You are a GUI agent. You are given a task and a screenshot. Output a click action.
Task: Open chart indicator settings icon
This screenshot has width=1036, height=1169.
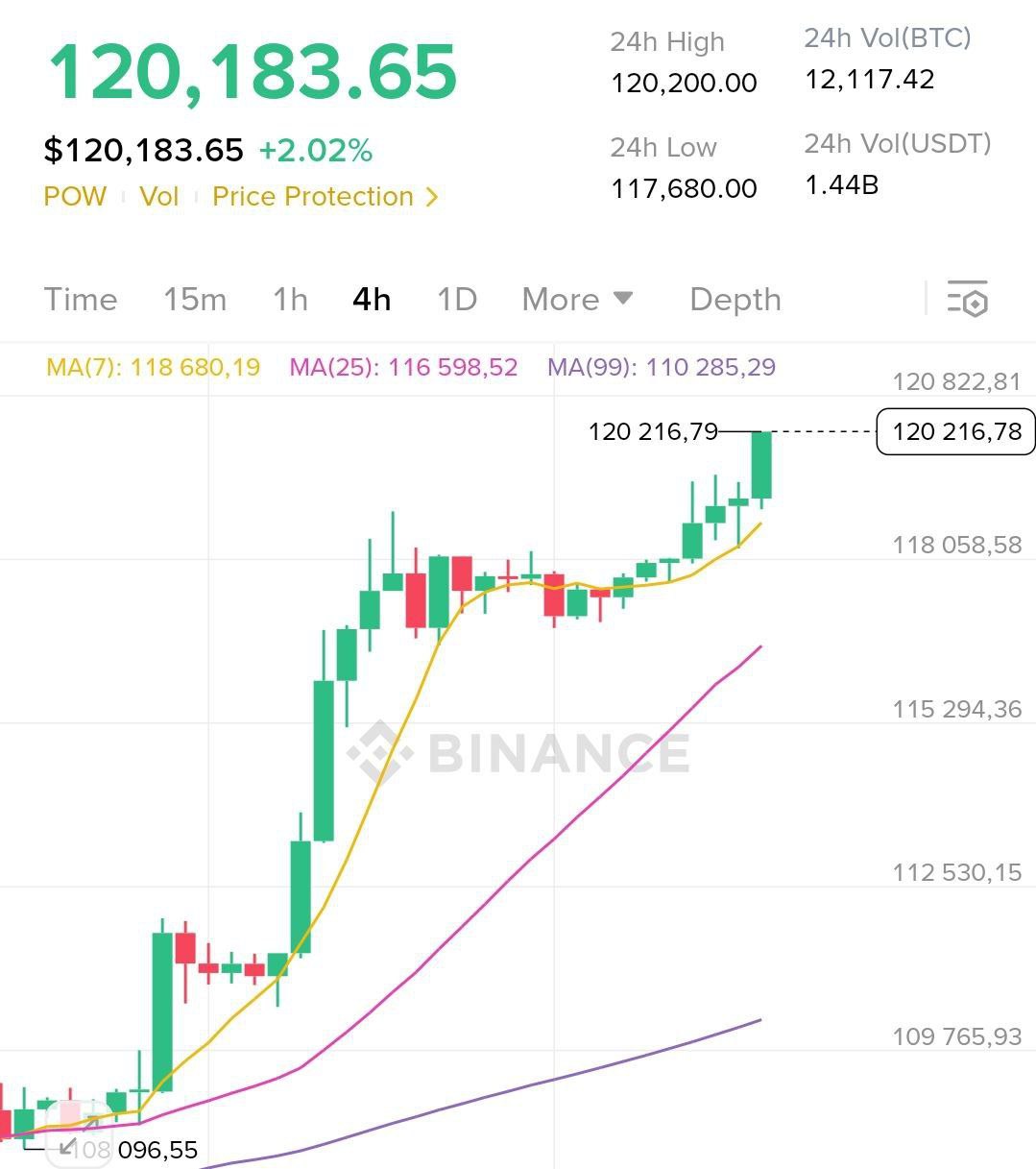coord(967,300)
